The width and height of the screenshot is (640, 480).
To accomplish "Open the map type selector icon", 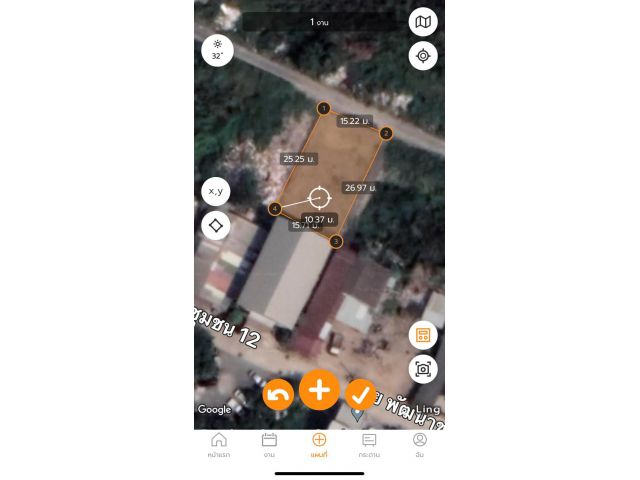I will (x=423, y=22).
